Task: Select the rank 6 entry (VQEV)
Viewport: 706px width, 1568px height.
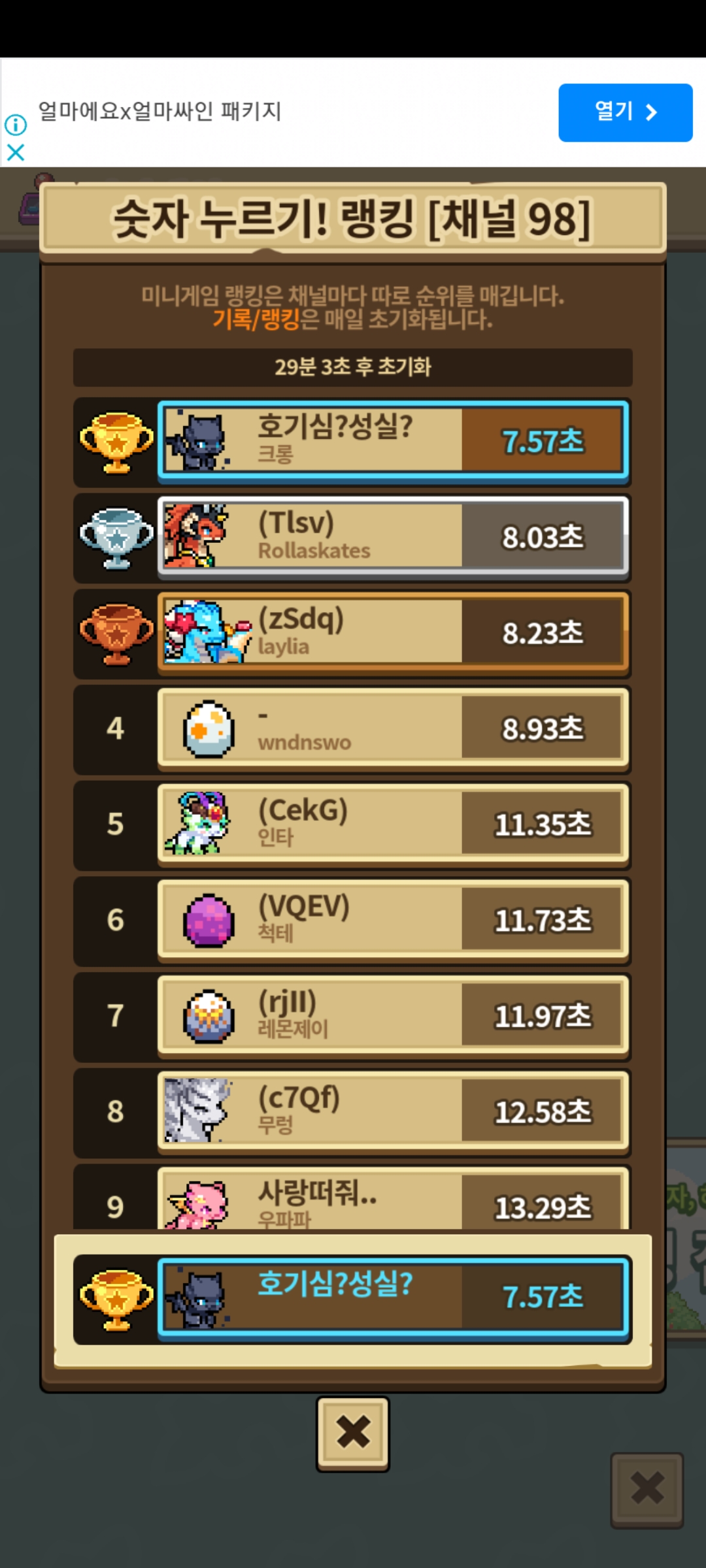Action: 392,919
